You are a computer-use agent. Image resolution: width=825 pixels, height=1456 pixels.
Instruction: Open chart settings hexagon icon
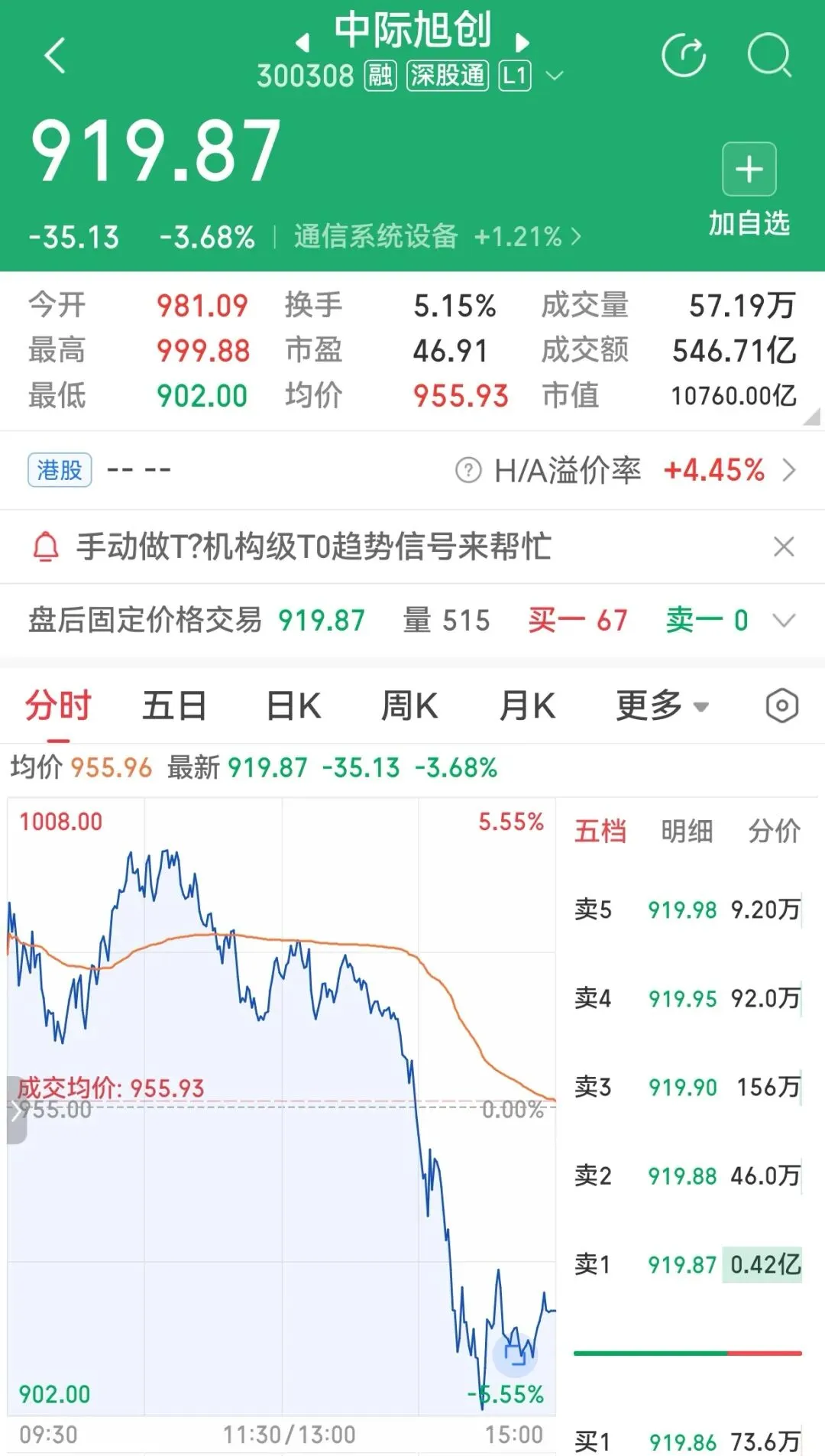(x=781, y=705)
